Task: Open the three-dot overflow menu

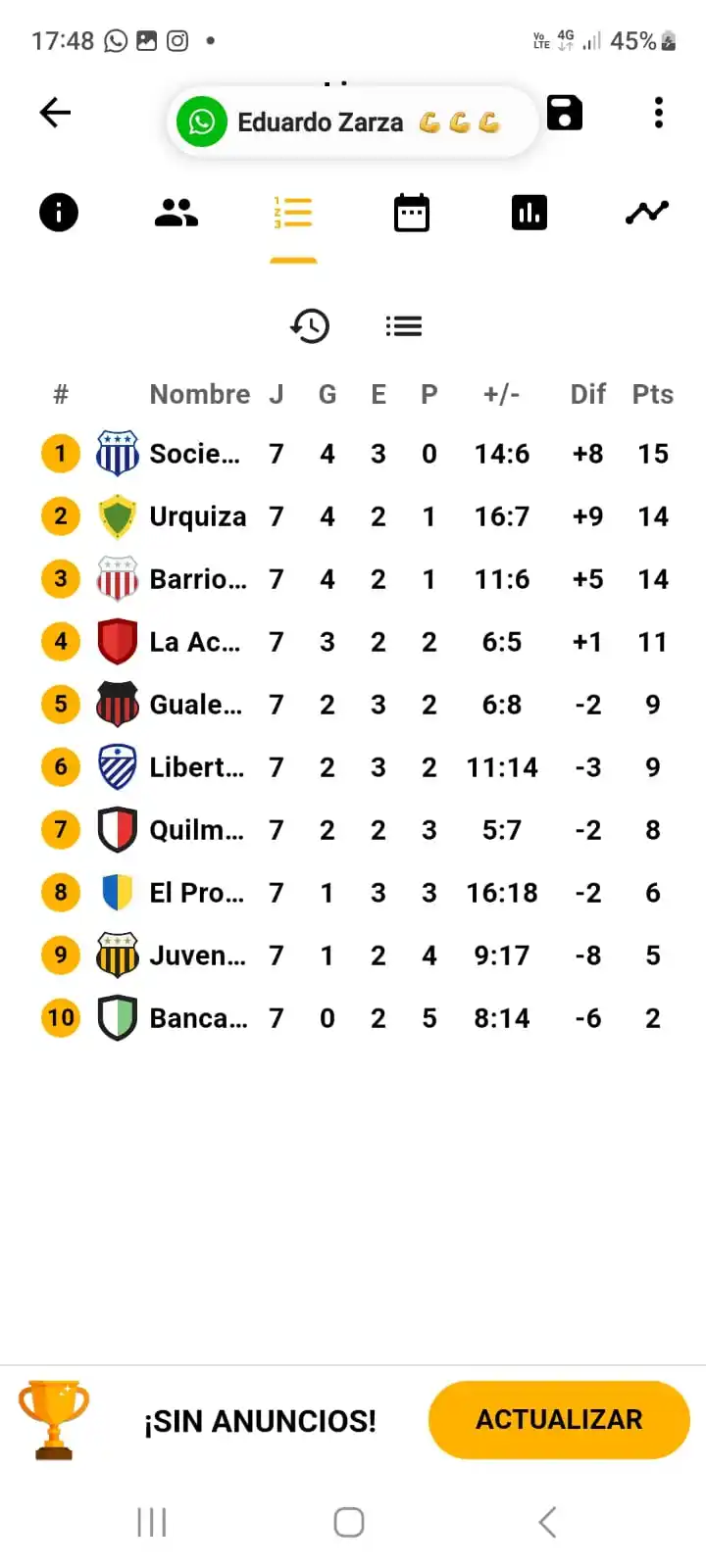Action: tap(658, 113)
